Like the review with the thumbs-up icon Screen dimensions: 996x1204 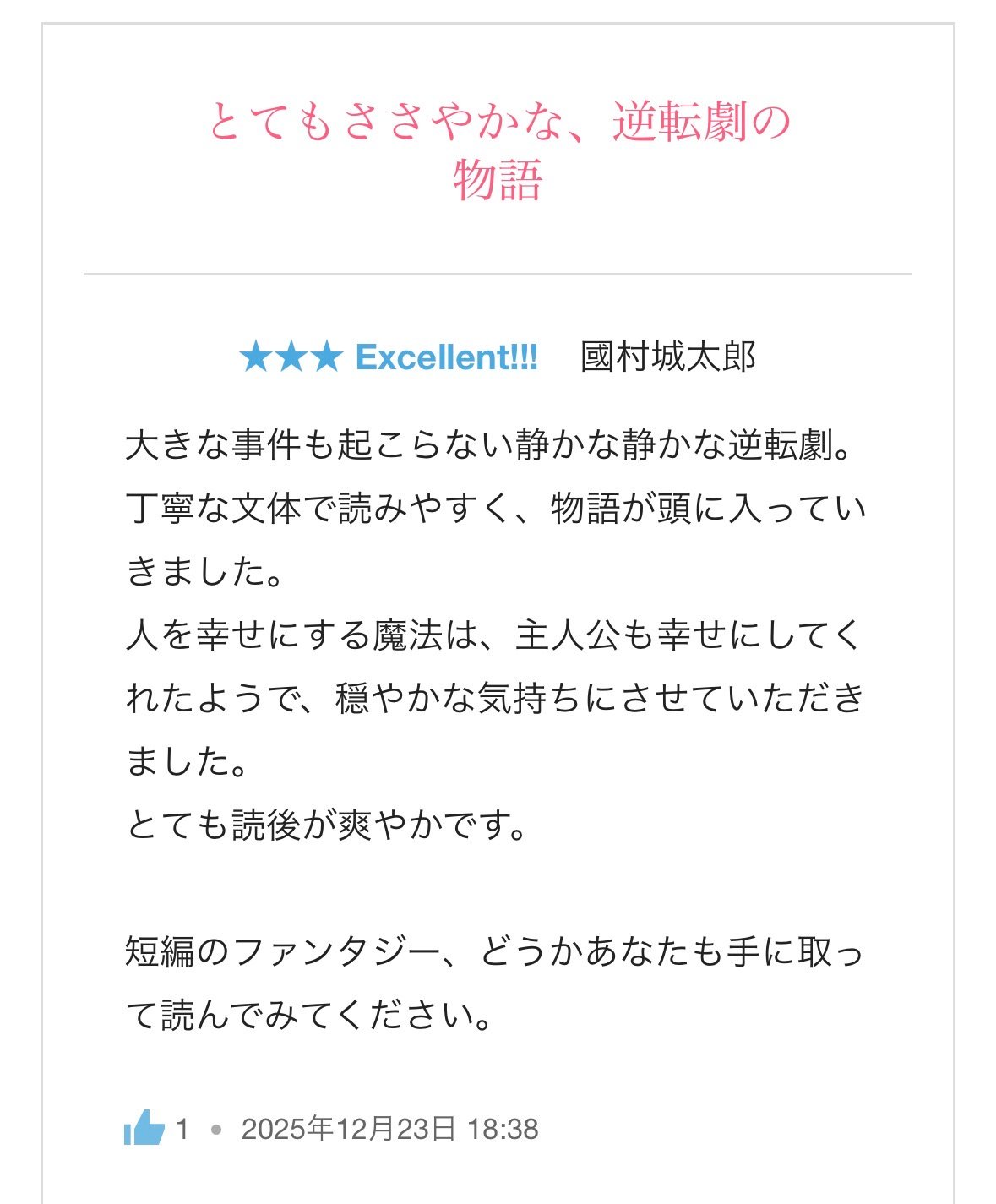click(x=144, y=1128)
